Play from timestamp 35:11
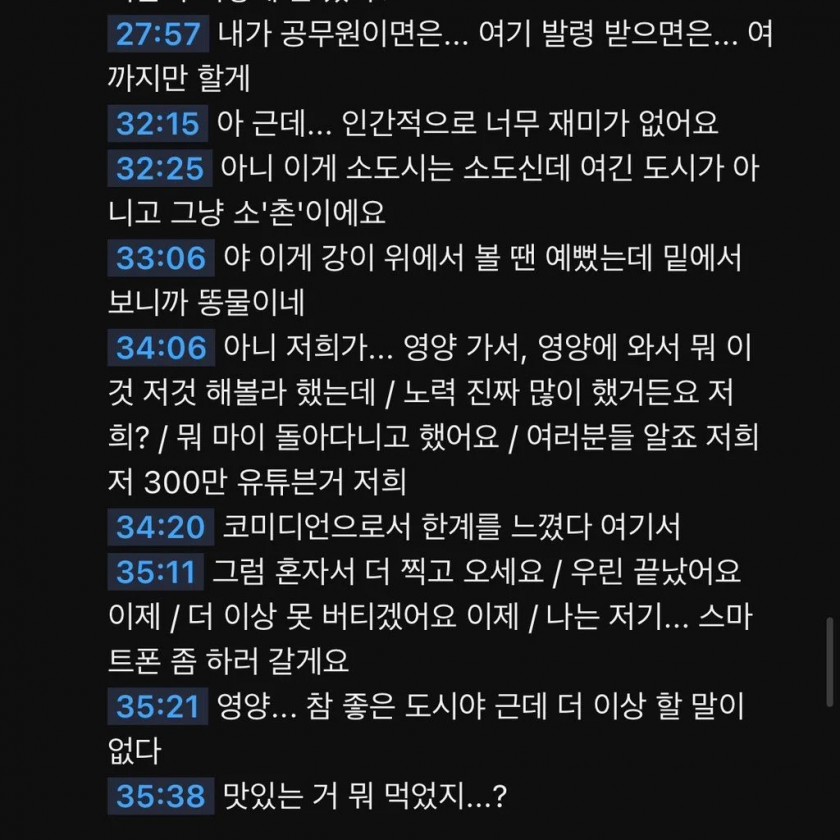The image size is (840, 840). [158, 571]
